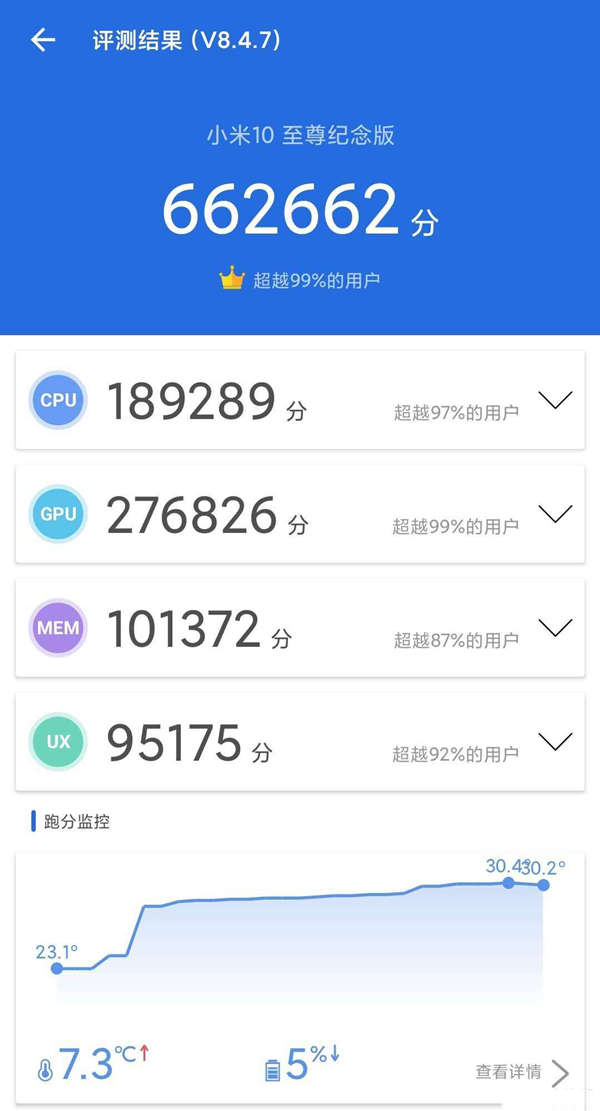Expand the GPU score breakdown
Screen dimensions: 600x1111
555,514
